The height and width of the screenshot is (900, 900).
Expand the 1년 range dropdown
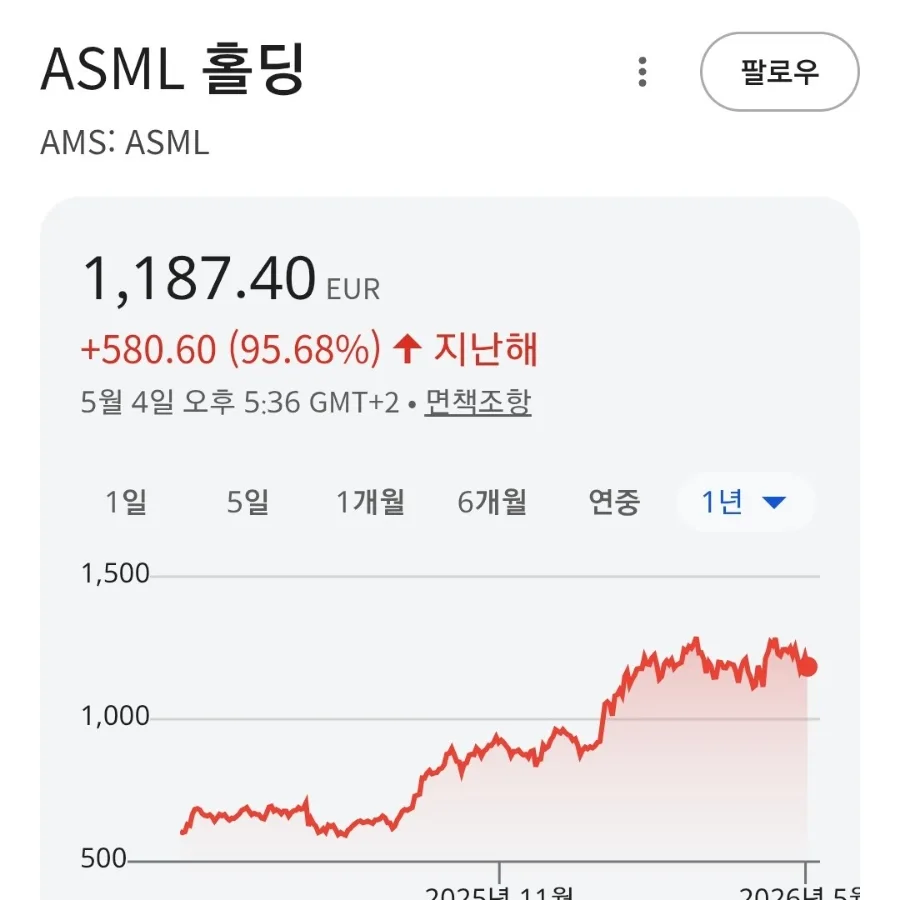click(745, 502)
